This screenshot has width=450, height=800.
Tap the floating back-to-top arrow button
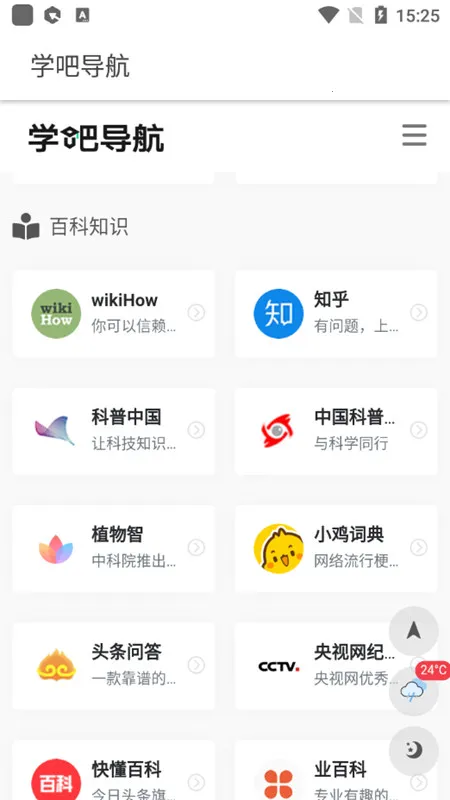click(414, 631)
